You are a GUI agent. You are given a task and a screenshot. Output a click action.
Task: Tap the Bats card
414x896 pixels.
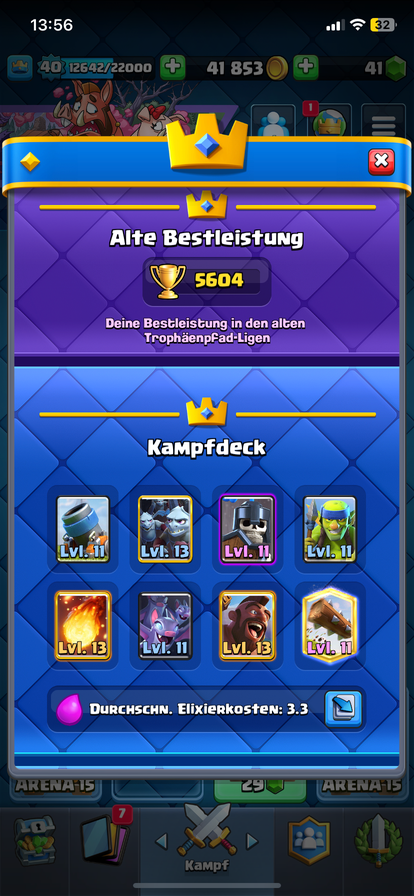click(x=165, y=625)
